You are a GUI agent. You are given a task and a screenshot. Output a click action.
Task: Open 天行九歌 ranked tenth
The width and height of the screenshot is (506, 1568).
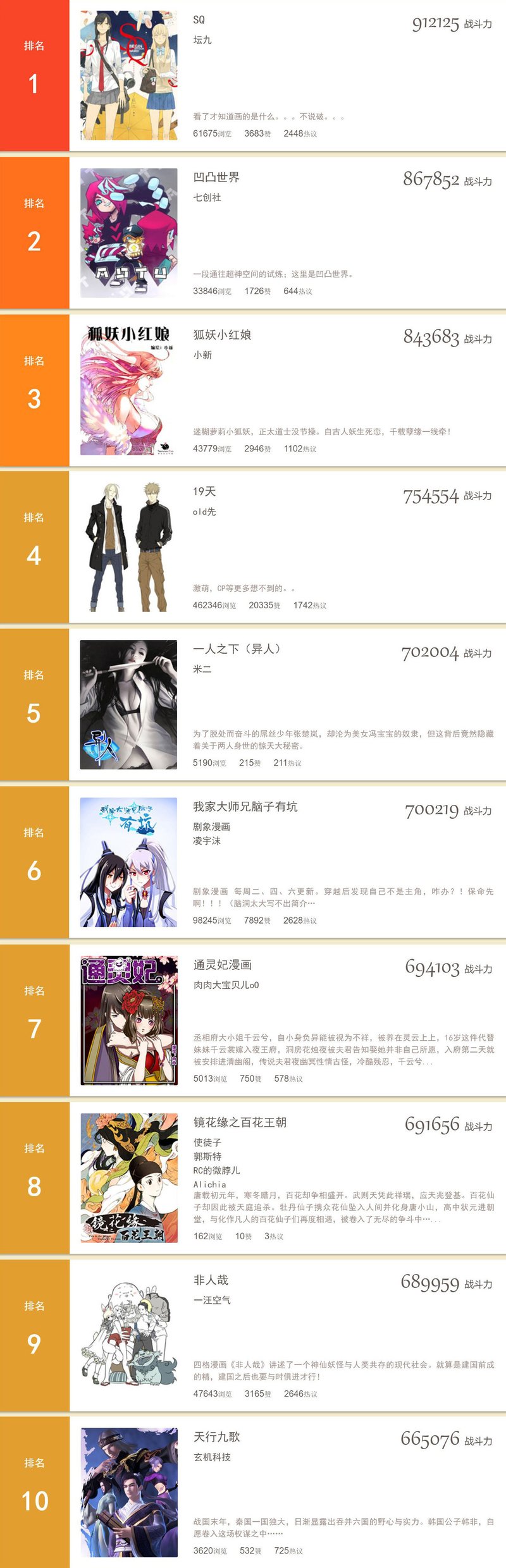216,1437
